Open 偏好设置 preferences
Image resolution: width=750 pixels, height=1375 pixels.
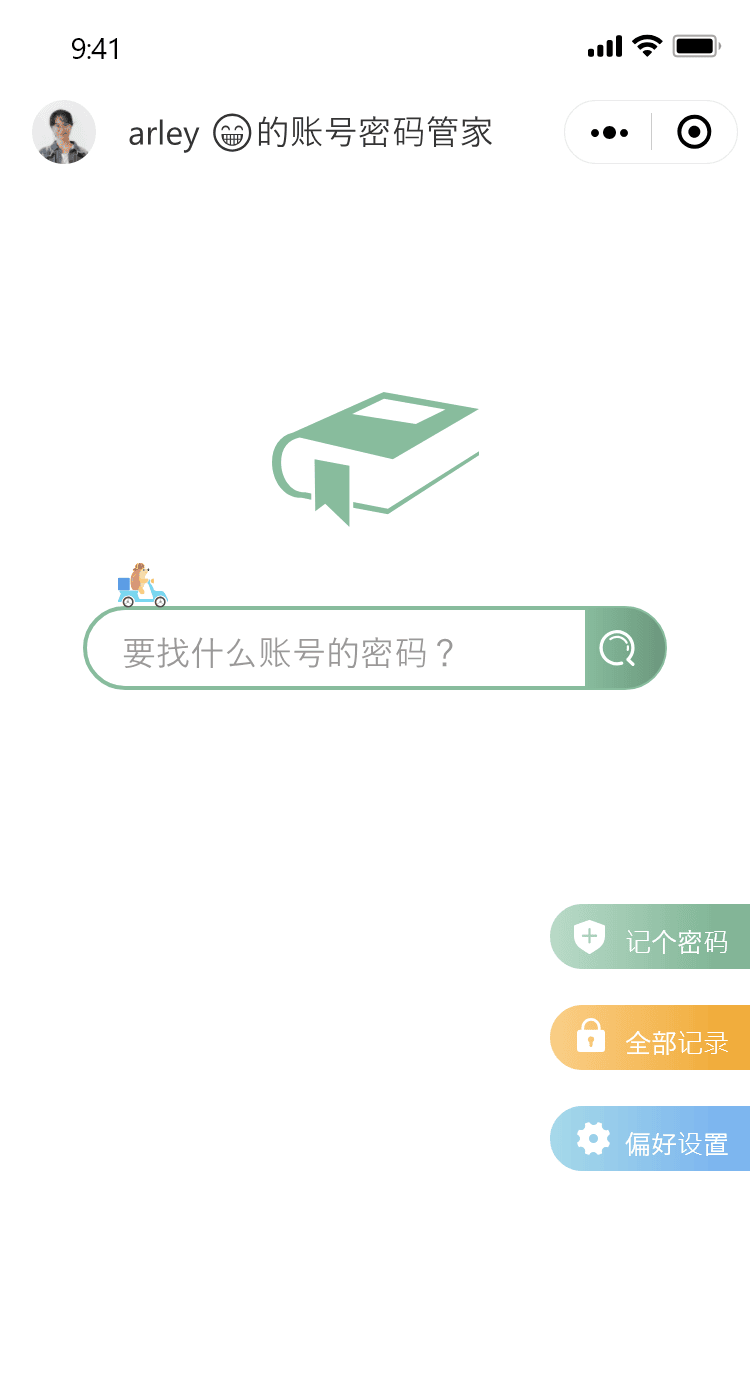650,1139
